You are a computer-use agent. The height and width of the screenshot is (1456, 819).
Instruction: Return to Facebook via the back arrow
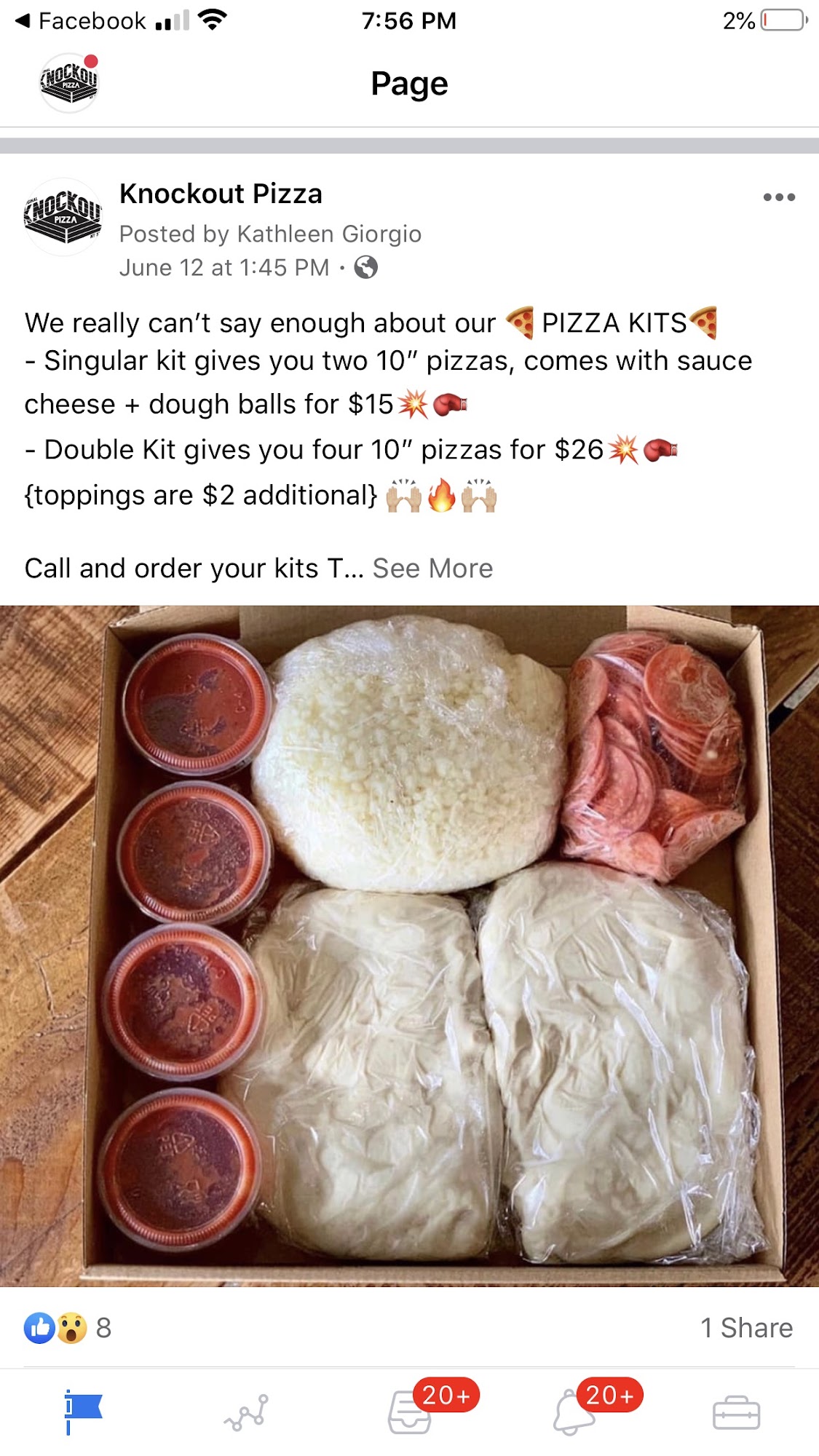click(80, 21)
